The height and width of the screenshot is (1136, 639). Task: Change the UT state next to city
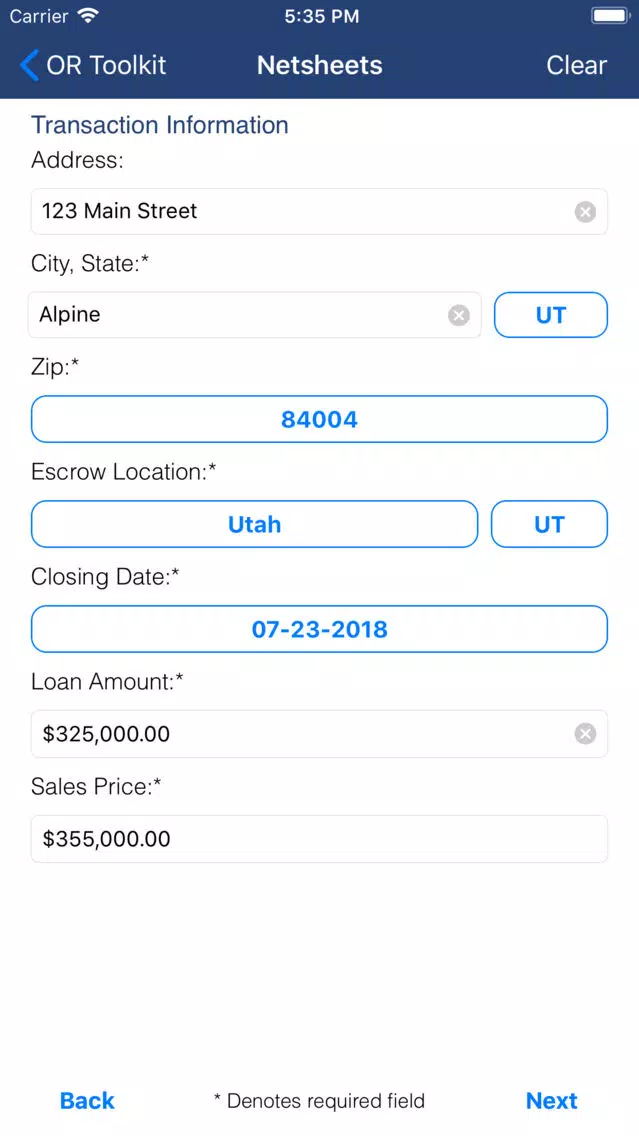(551, 315)
